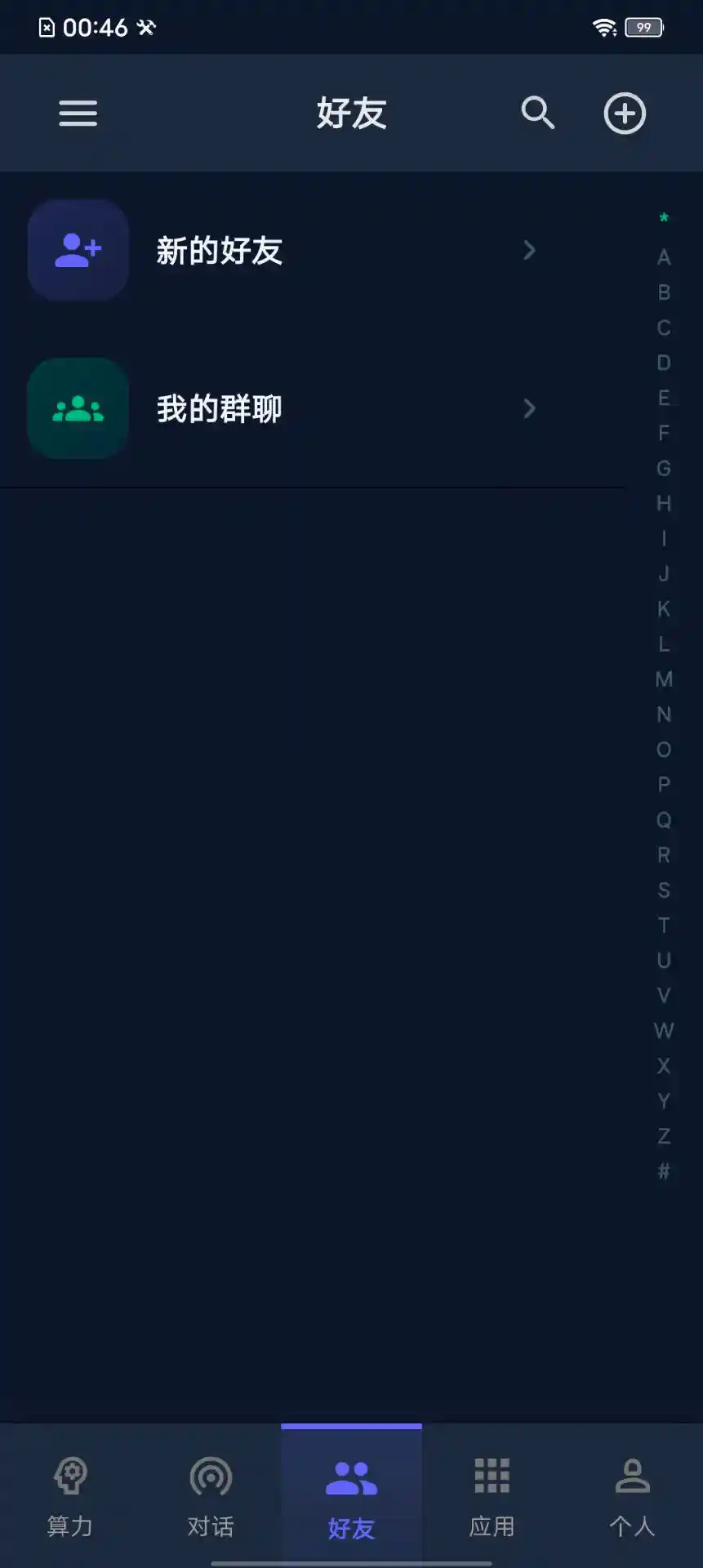Jump to # section in index
703x1568 pixels.
[664, 1171]
